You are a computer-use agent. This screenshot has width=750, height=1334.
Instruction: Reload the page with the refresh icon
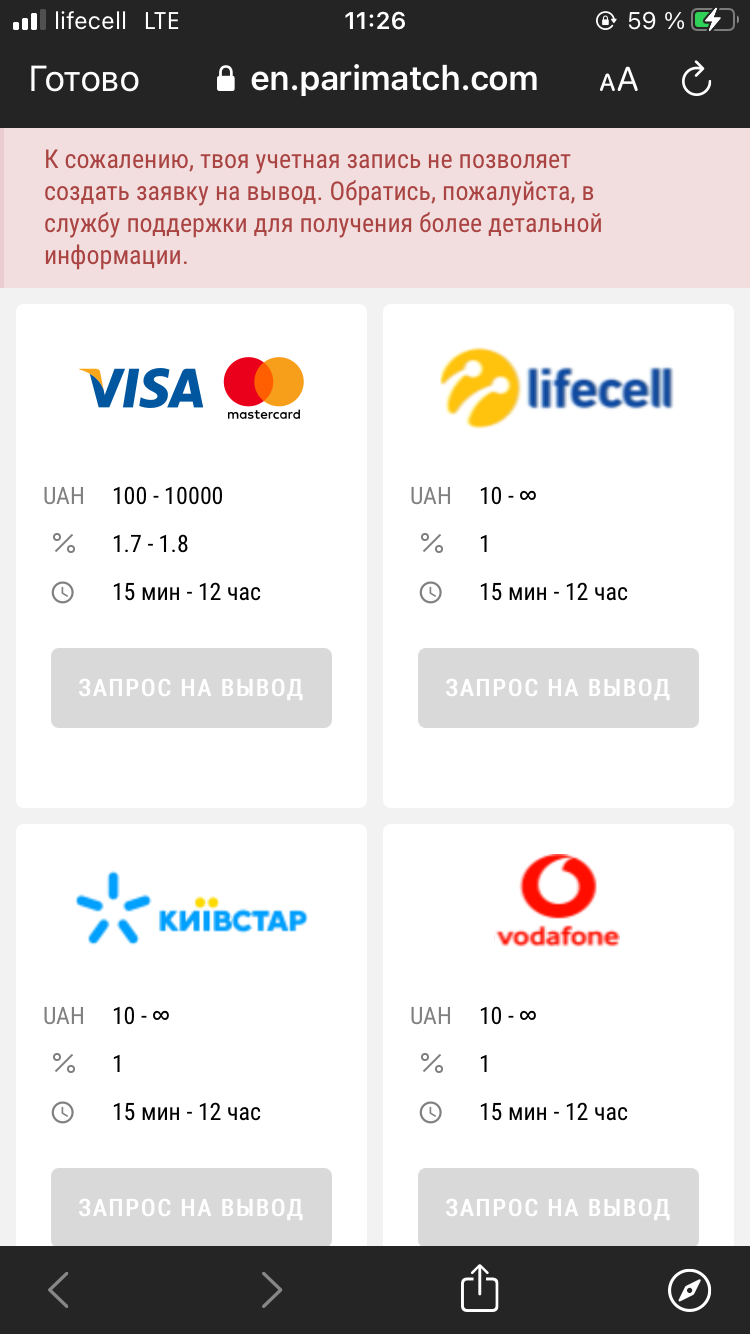[x=696, y=80]
